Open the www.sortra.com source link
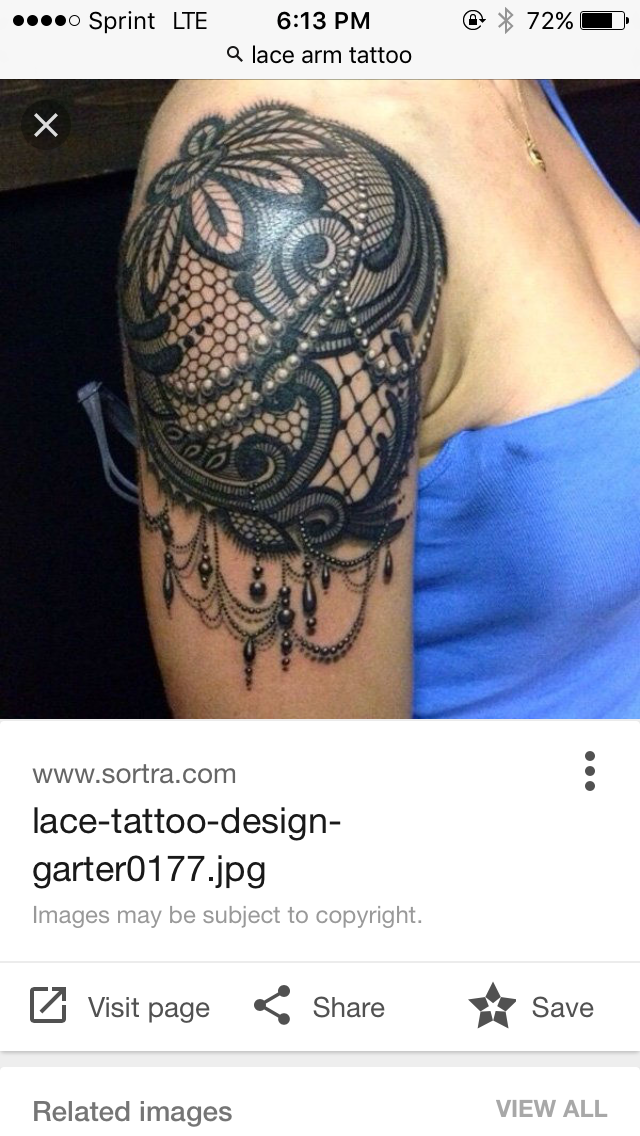 coord(134,774)
